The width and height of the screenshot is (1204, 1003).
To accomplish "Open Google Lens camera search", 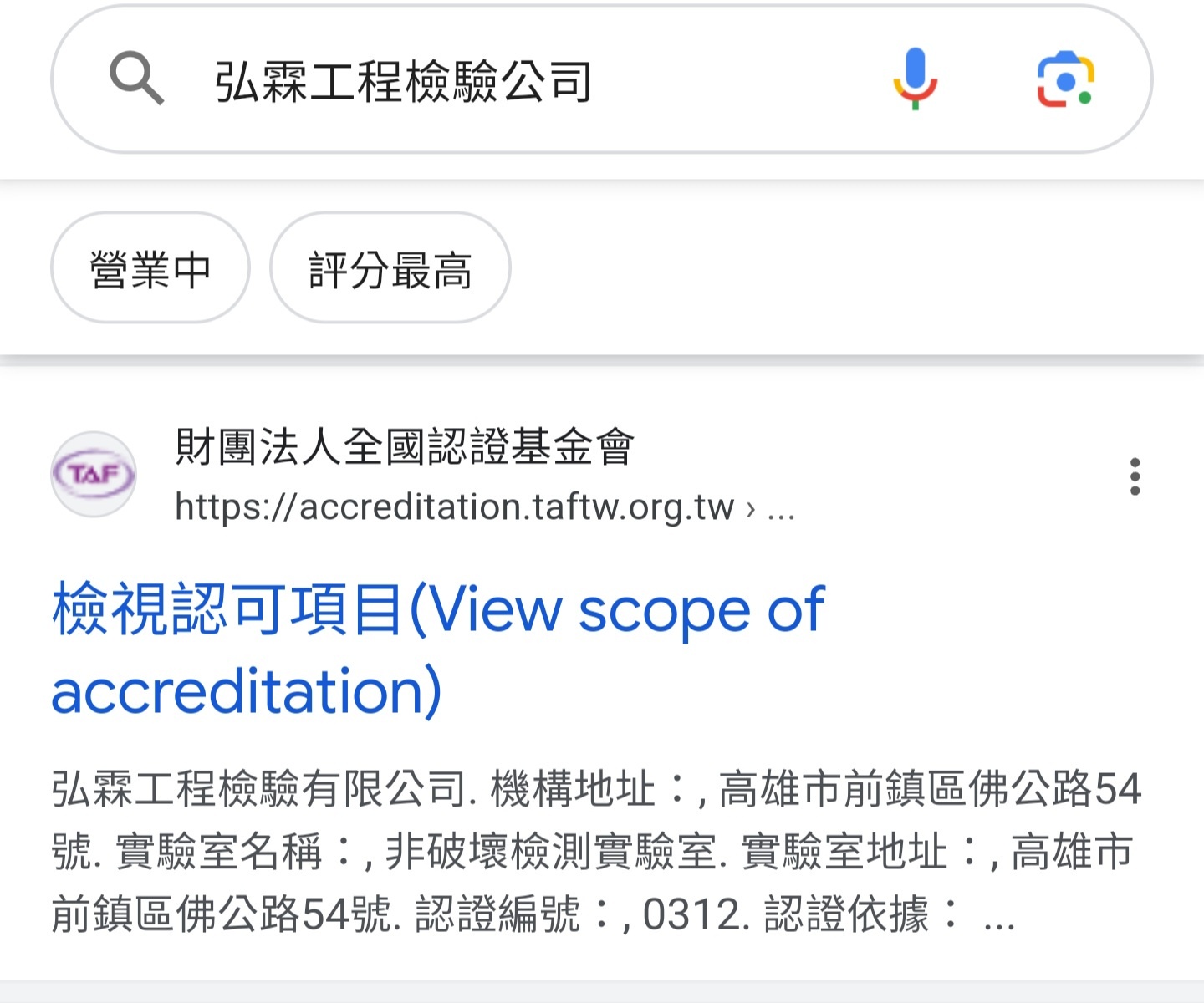I will click(1065, 80).
